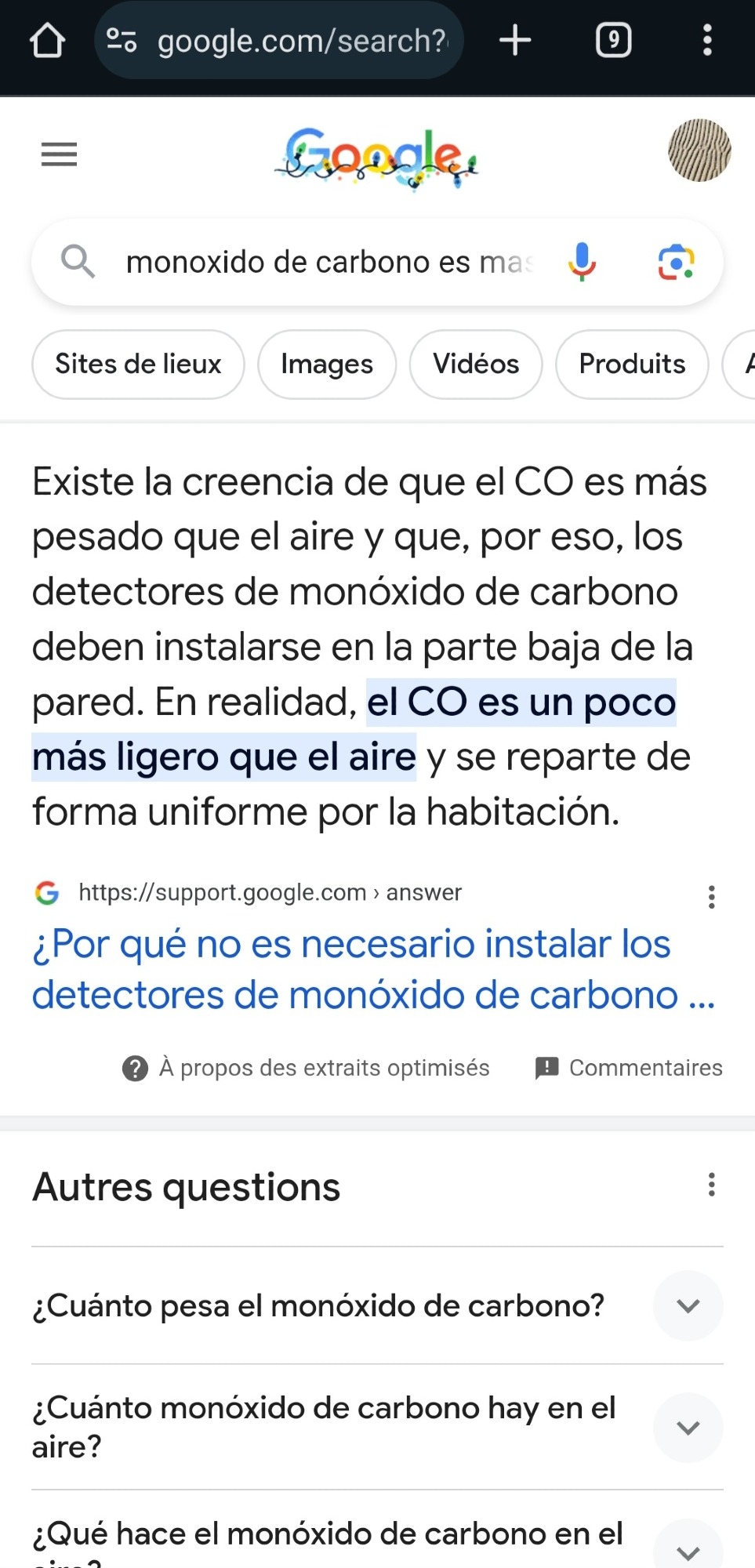This screenshot has width=755, height=1568.
Task: Search with Google Lens camera
Action: coord(676,262)
